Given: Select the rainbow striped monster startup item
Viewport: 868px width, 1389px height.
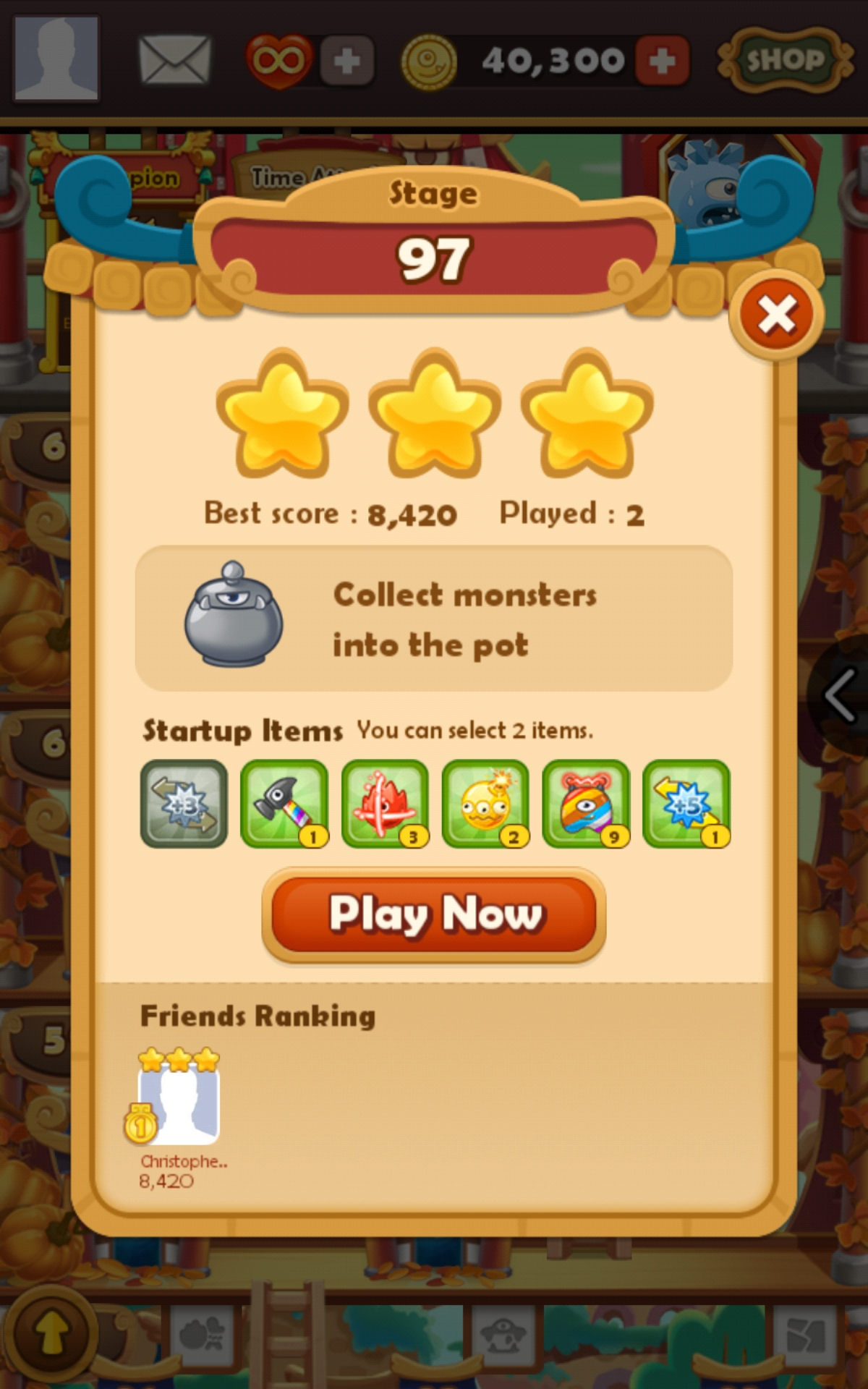Looking at the screenshot, I should pyautogui.click(x=586, y=804).
